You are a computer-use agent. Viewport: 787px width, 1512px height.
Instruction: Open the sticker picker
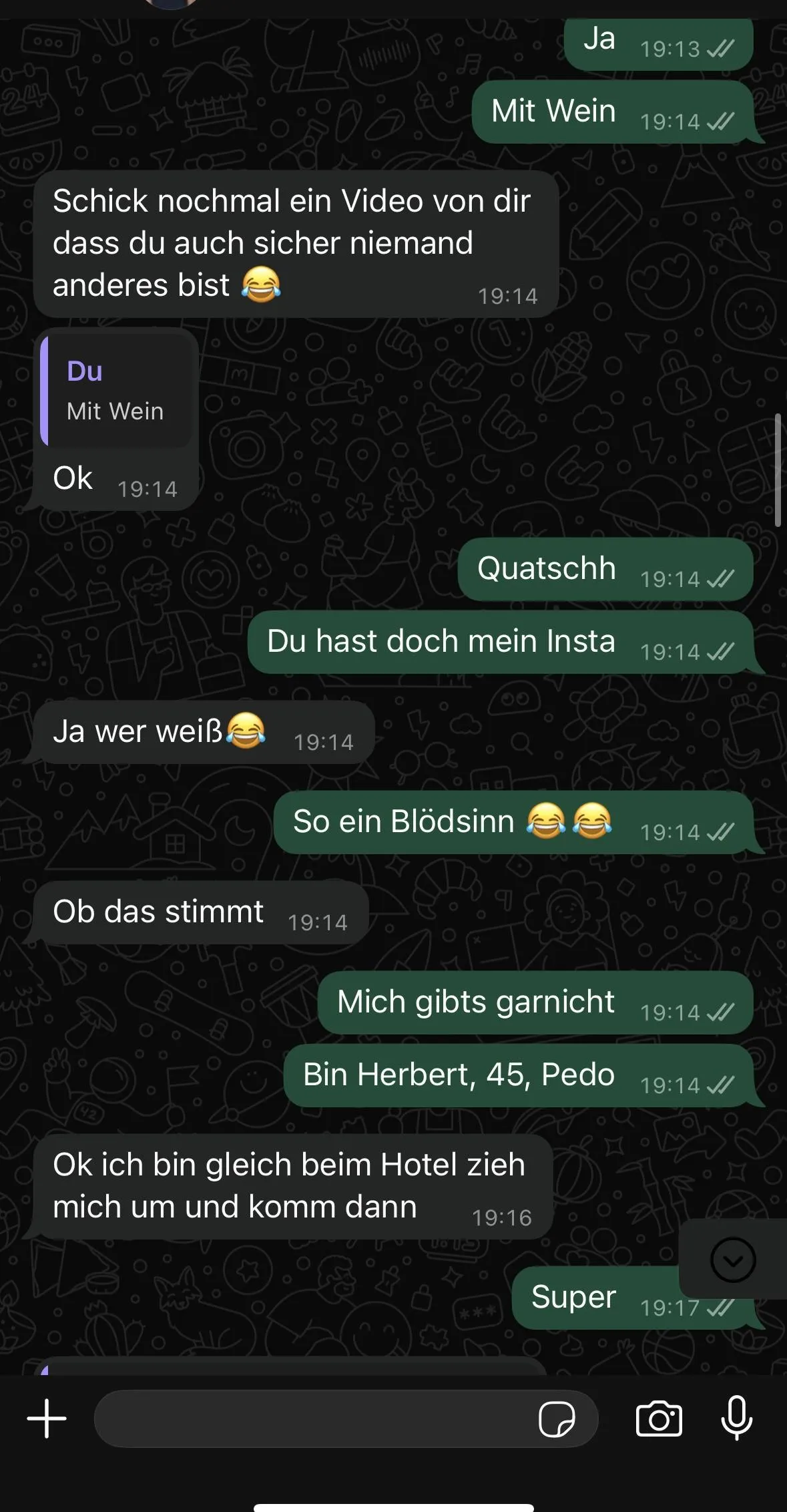click(557, 1419)
